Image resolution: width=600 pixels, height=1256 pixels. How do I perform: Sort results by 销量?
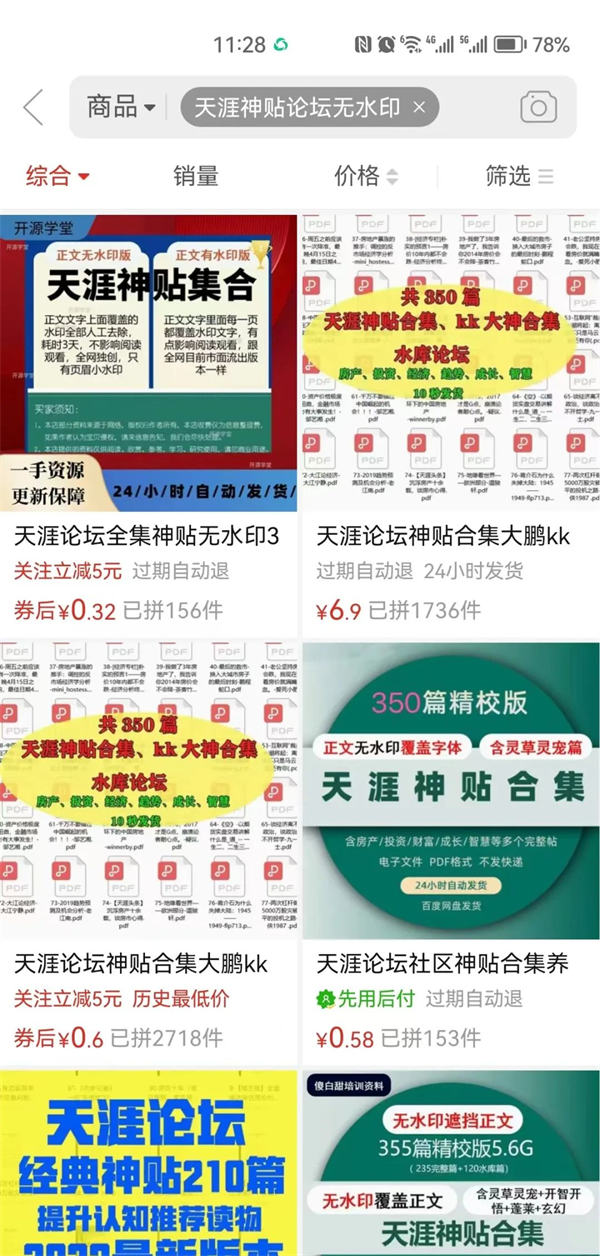[x=195, y=177]
